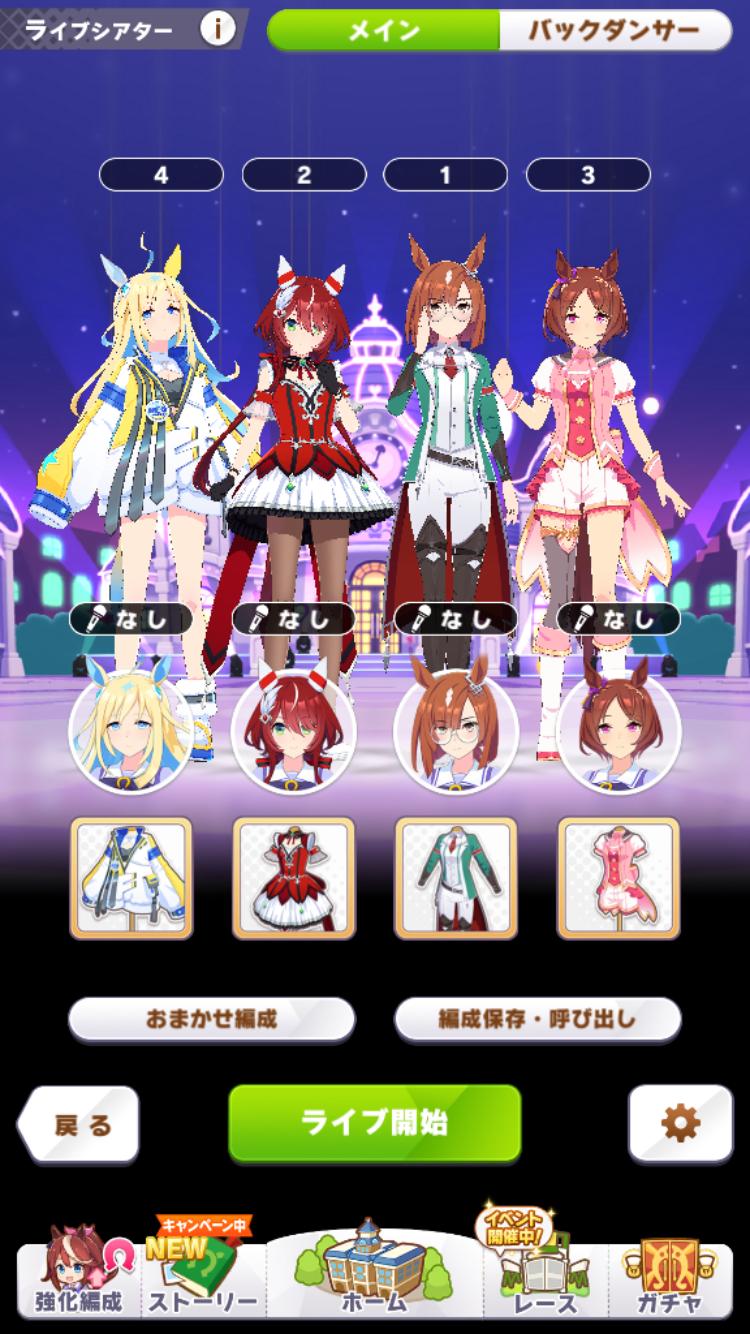Image resolution: width=750 pixels, height=1334 pixels.
Task: Change the green jacket outfit tile
Action: (x=456, y=878)
